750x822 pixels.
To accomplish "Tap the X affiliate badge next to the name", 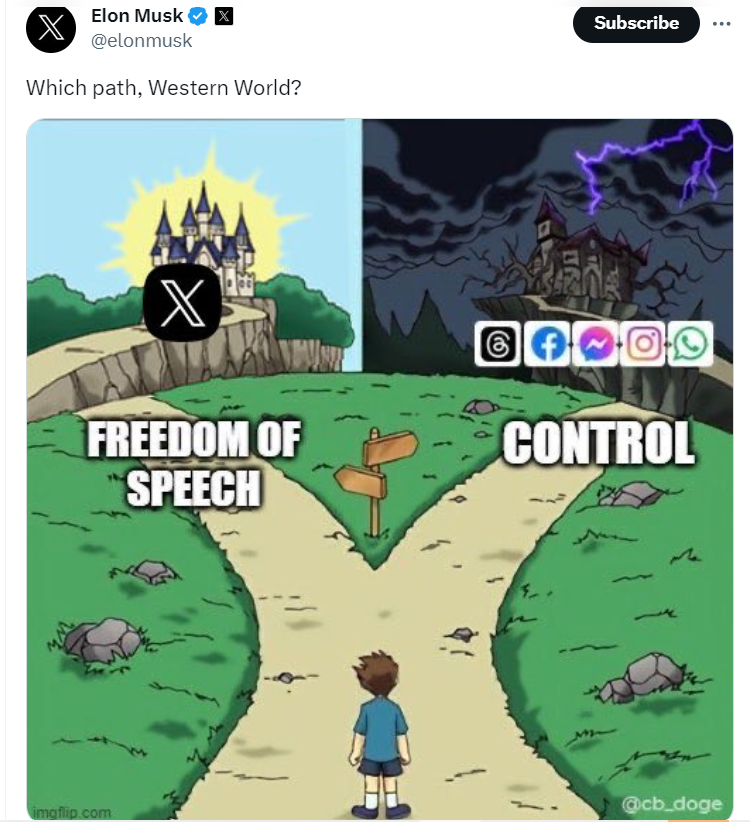I will 225,16.
